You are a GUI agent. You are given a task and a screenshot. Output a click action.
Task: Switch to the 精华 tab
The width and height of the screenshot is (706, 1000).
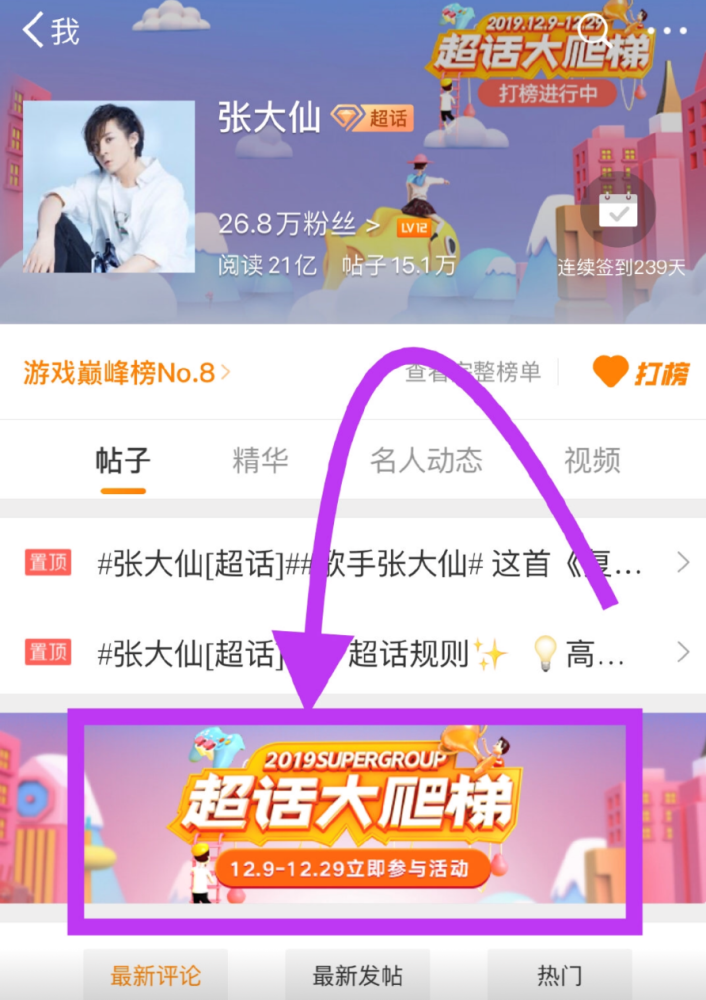(260, 460)
